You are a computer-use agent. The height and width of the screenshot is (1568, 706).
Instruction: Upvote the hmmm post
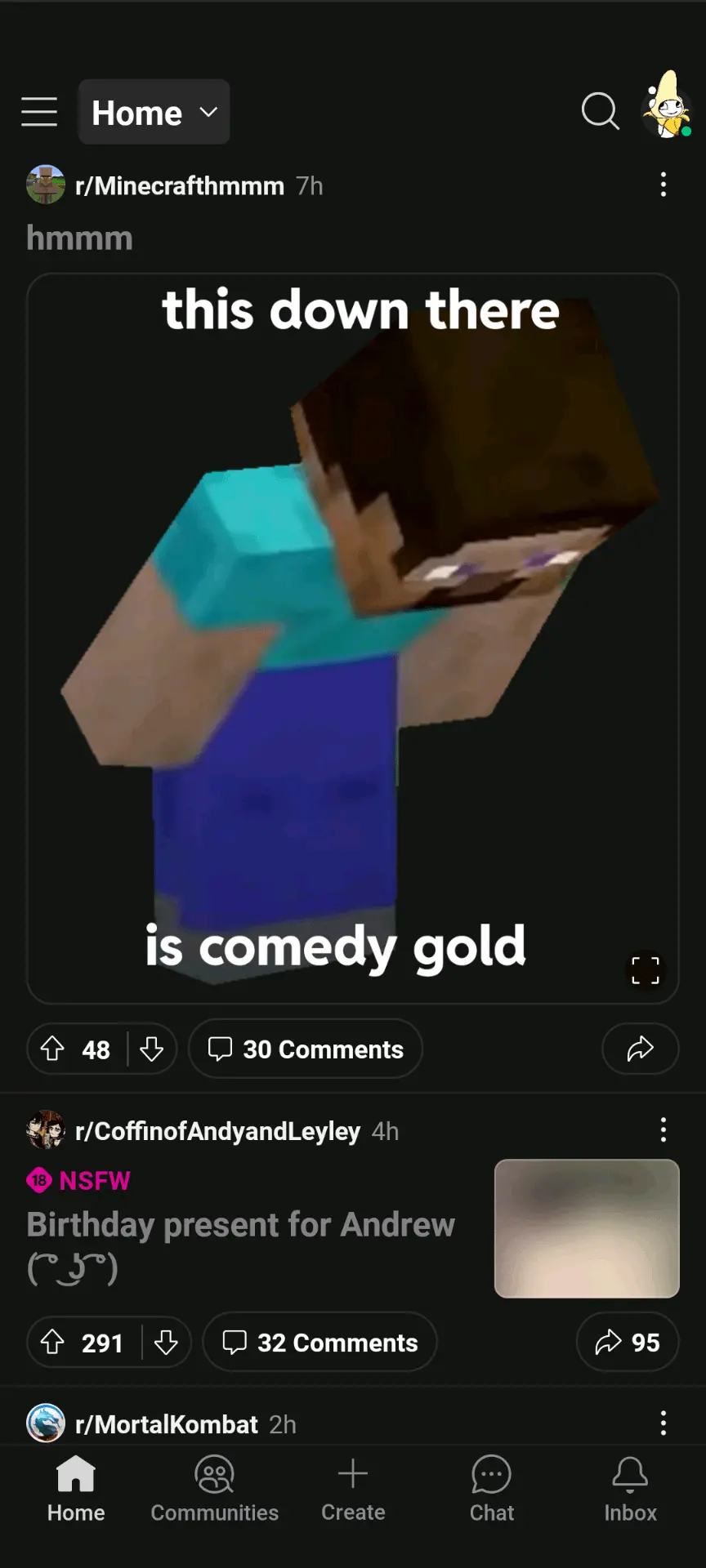point(54,1049)
